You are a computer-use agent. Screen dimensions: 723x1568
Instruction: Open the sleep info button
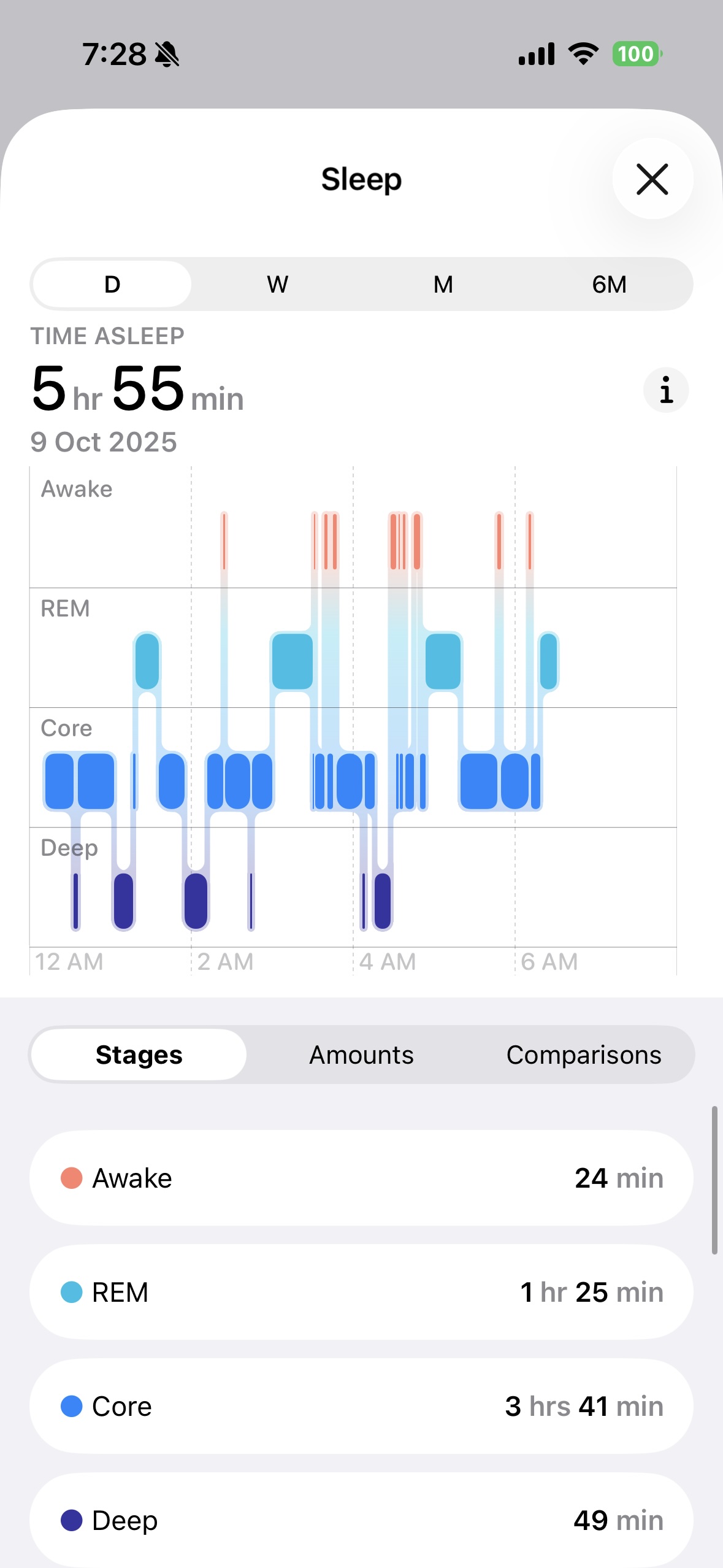point(666,390)
